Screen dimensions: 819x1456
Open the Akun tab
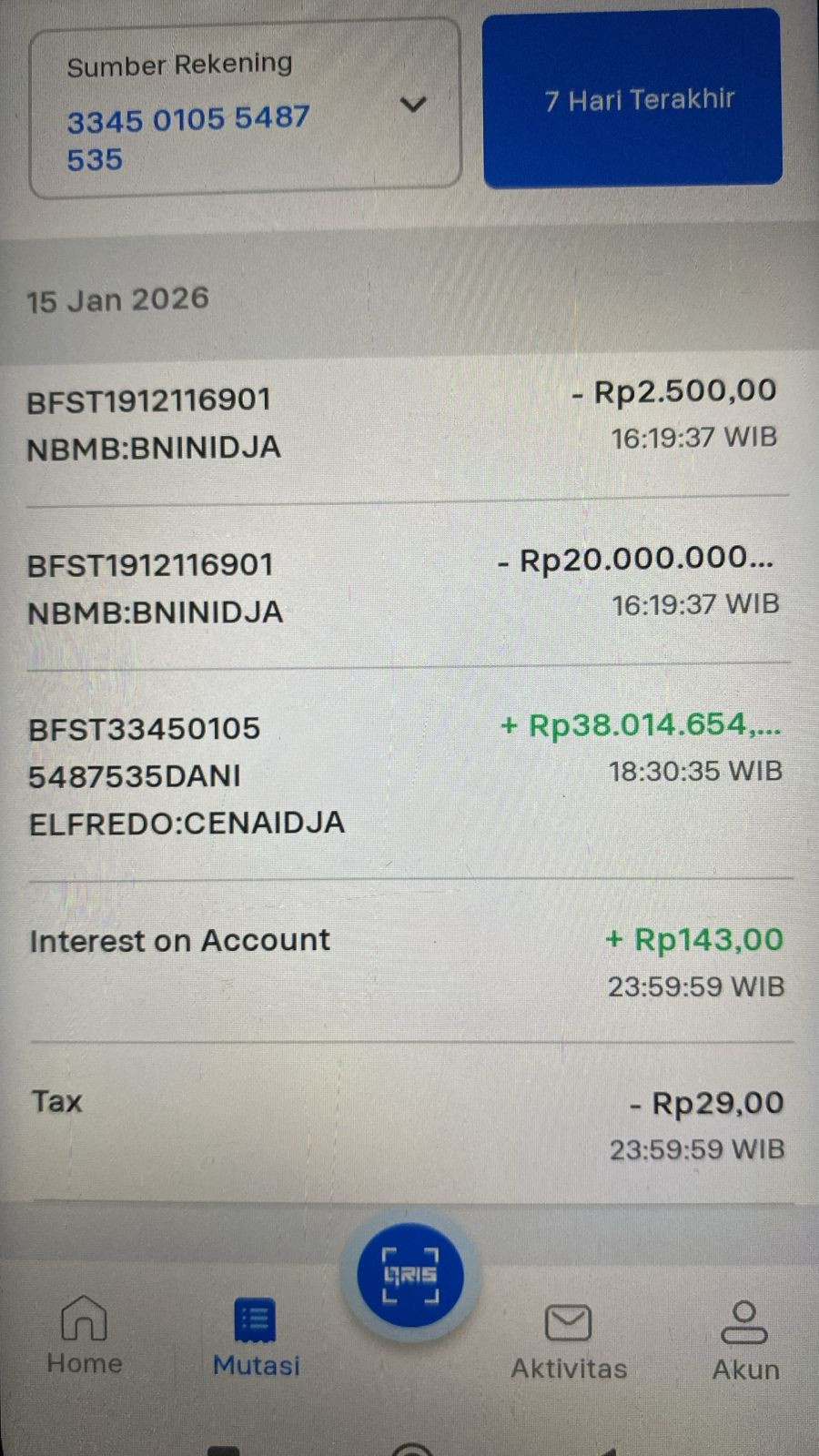[x=744, y=1341]
